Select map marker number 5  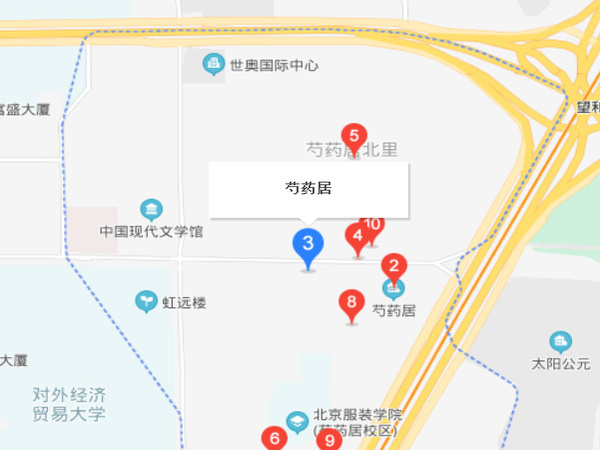pos(352,136)
